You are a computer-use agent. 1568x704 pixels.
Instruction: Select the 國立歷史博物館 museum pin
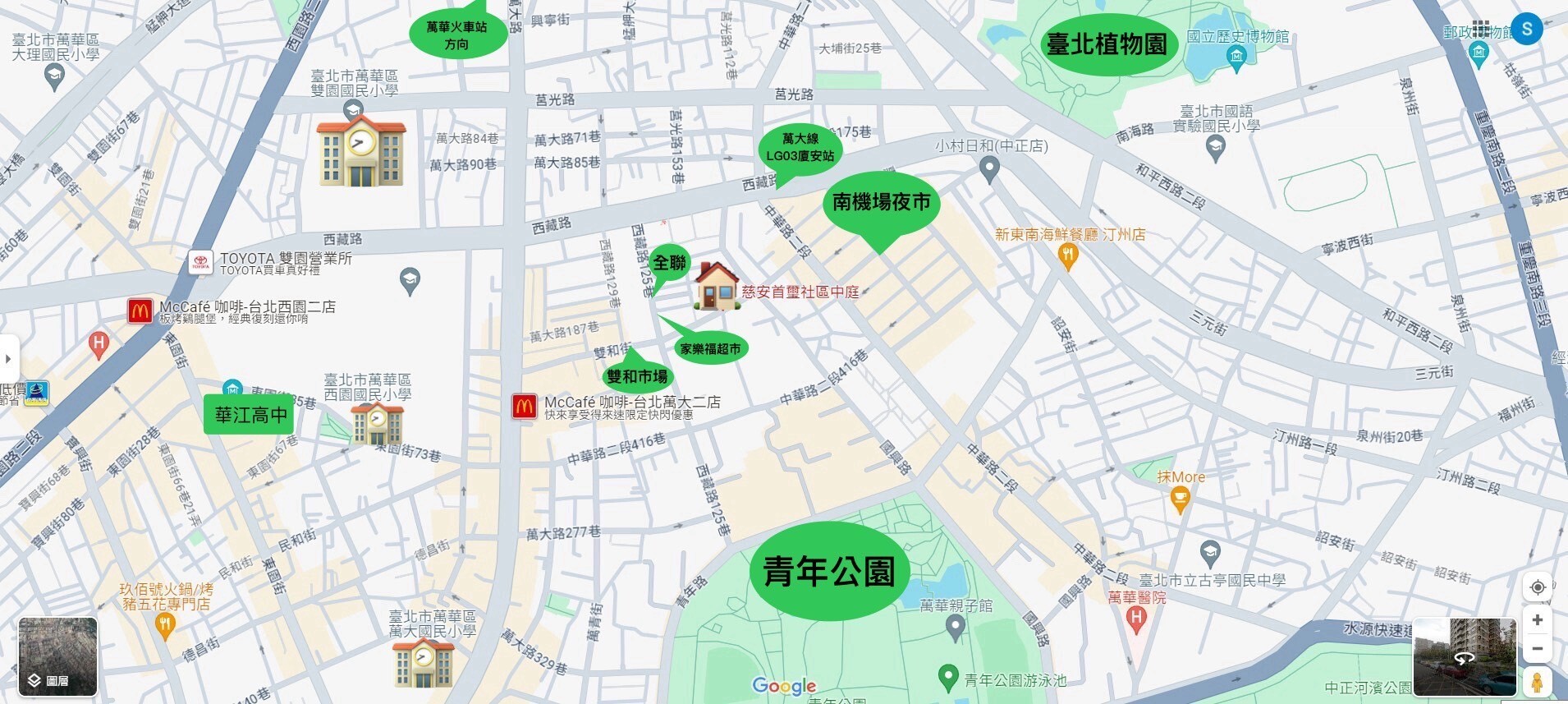tap(1236, 56)
